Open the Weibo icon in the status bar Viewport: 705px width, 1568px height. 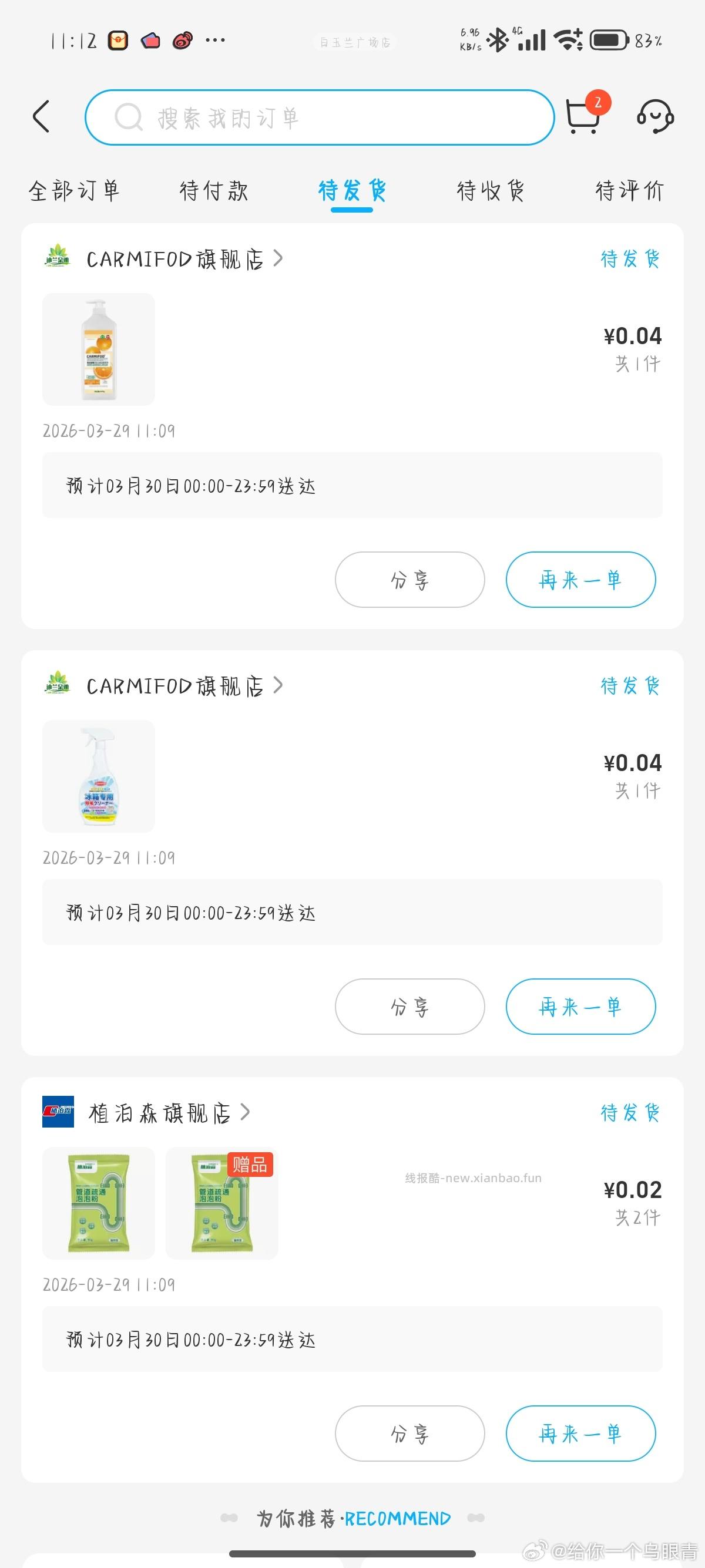point(181,39)
